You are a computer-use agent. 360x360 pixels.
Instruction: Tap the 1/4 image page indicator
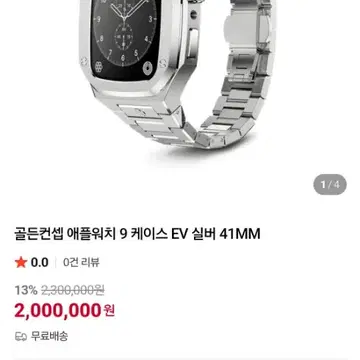point(330,184)
